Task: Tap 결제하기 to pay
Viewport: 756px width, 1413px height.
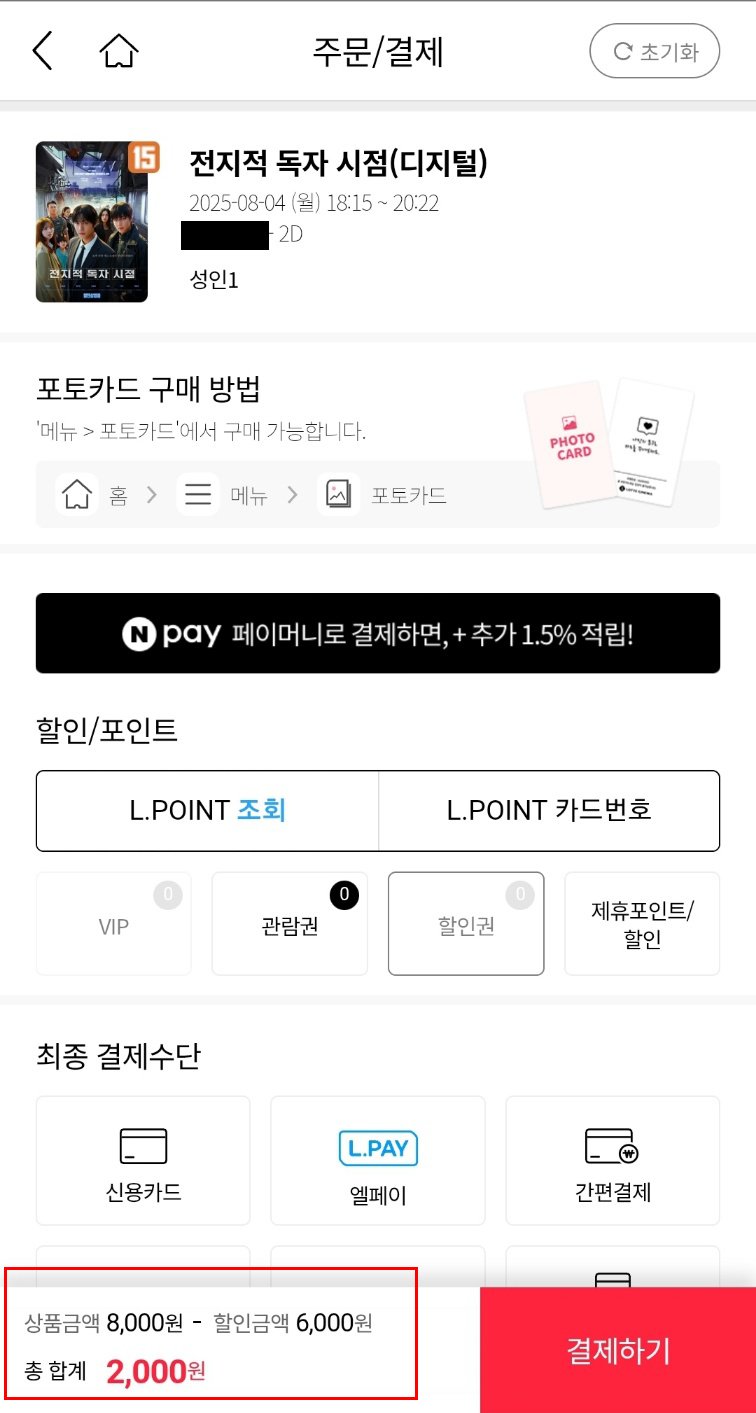Action: point(618,1350)
